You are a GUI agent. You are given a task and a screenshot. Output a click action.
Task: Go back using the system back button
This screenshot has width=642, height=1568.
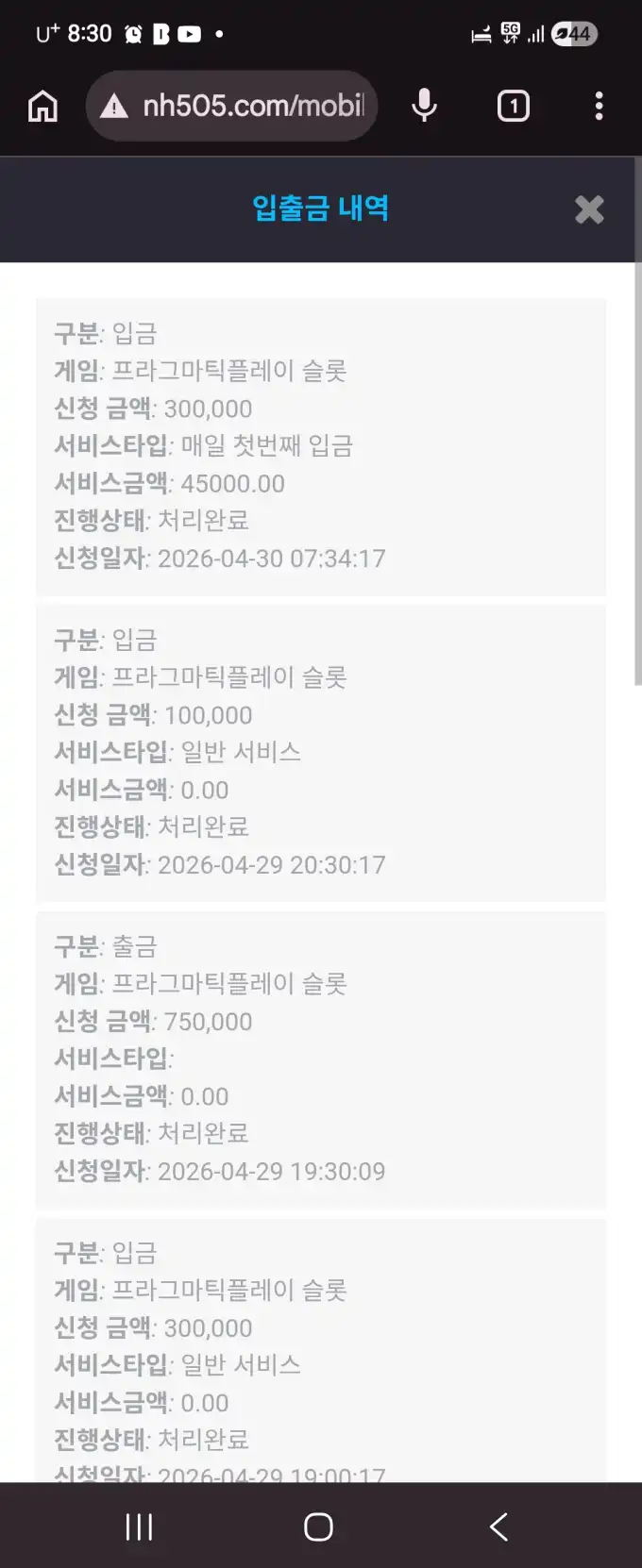tap(498, 1526)
